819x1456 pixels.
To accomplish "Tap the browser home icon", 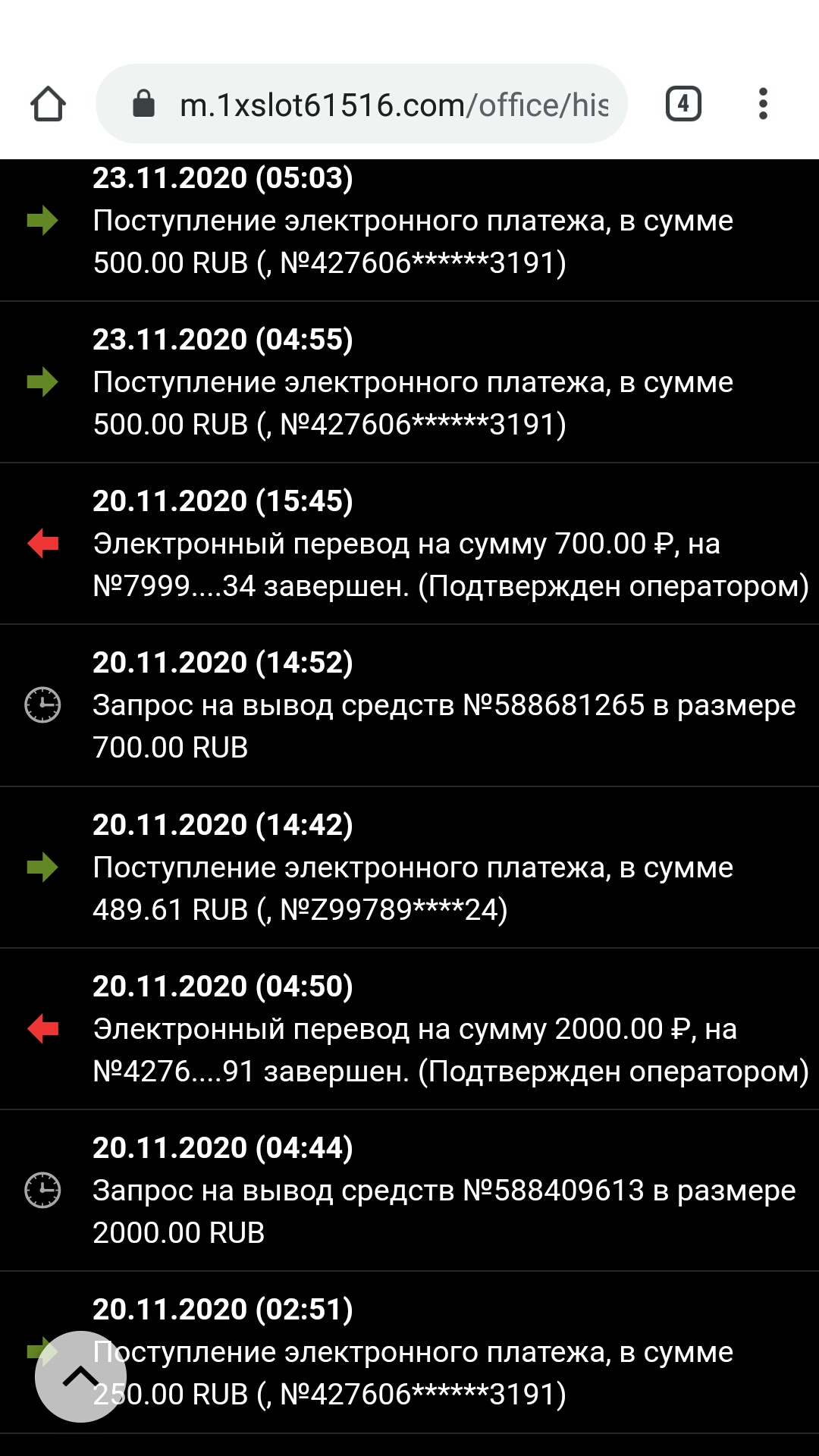I will click(47, 104).
